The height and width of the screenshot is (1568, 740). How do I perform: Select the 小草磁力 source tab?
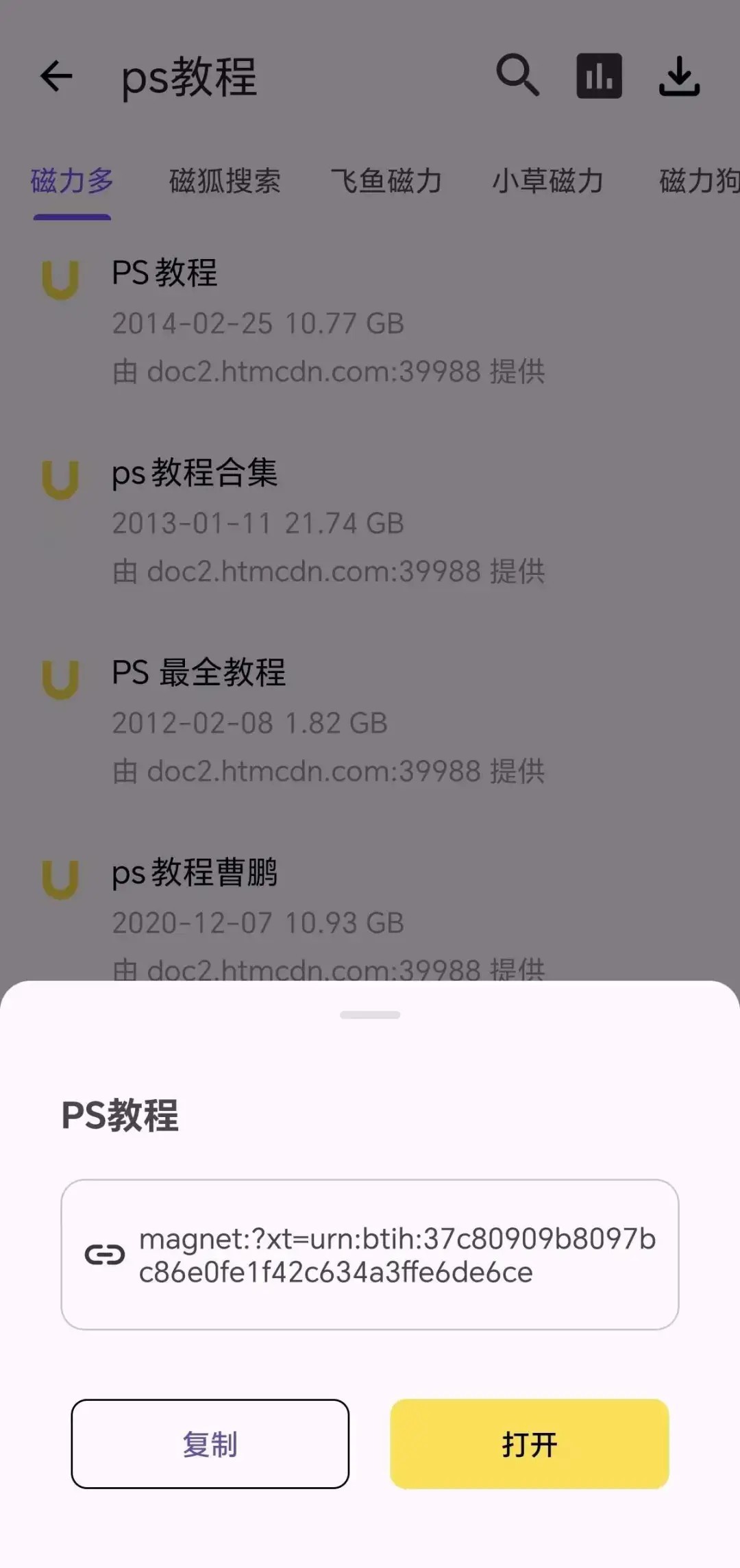(x=548, y=182)
